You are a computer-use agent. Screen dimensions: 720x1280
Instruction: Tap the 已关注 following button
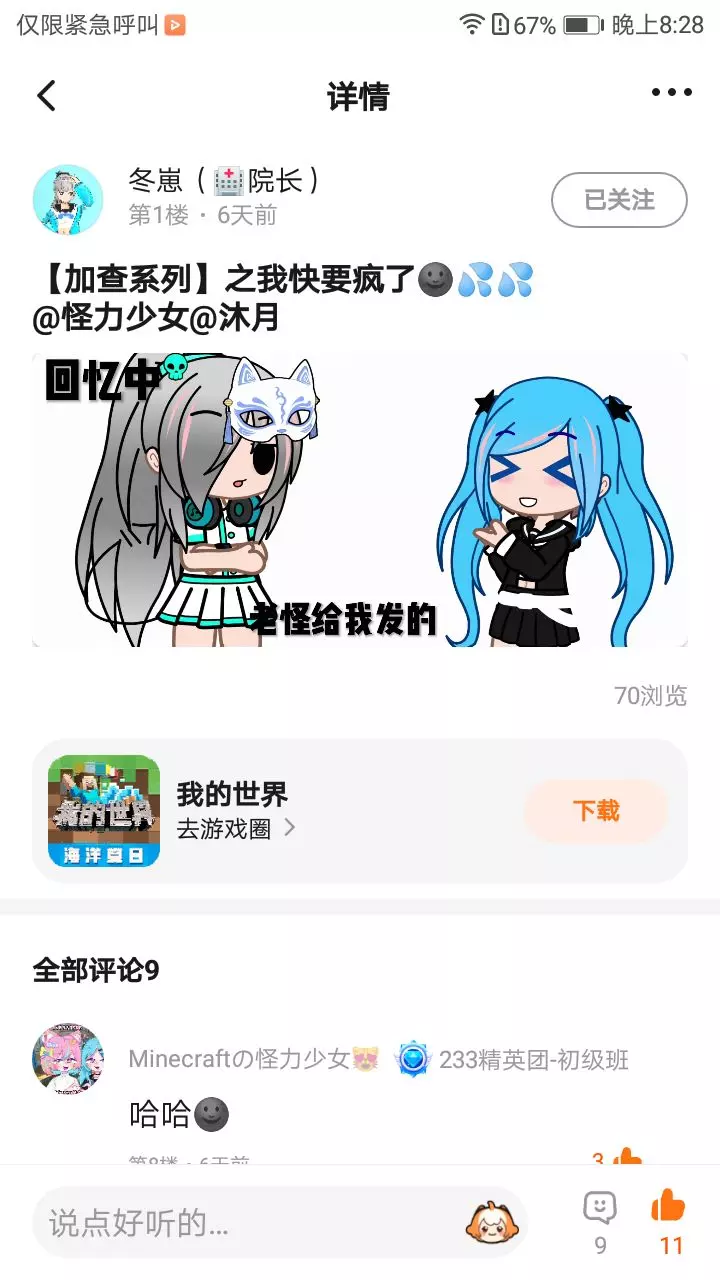pyautogui.click(x=619, y=200)
